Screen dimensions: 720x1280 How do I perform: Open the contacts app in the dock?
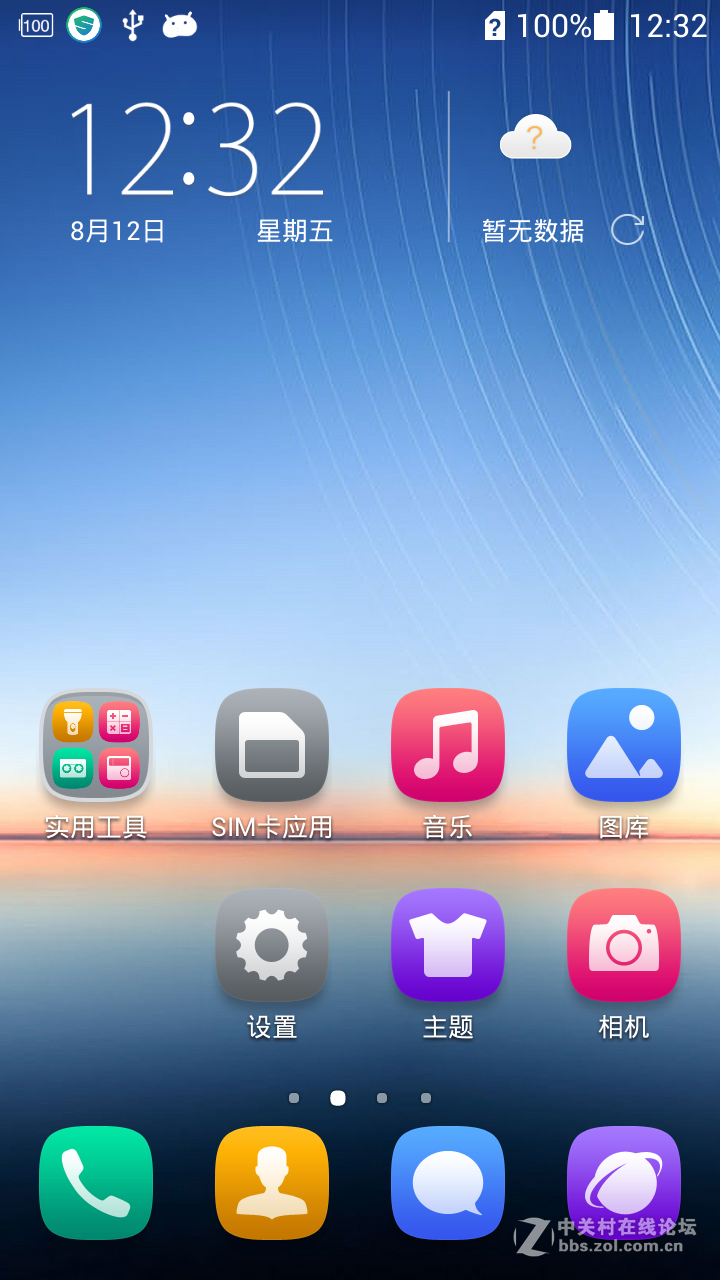pyautogui.click(x=272, y=1183)
